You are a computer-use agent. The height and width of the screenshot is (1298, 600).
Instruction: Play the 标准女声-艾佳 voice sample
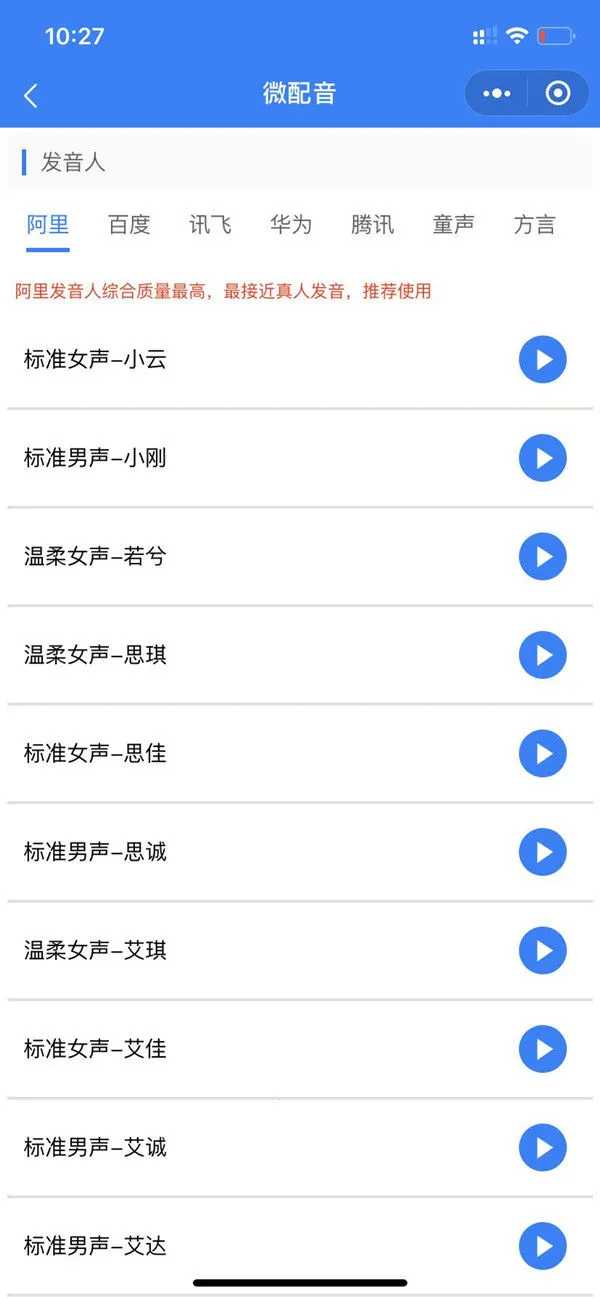pos(542,1049)
